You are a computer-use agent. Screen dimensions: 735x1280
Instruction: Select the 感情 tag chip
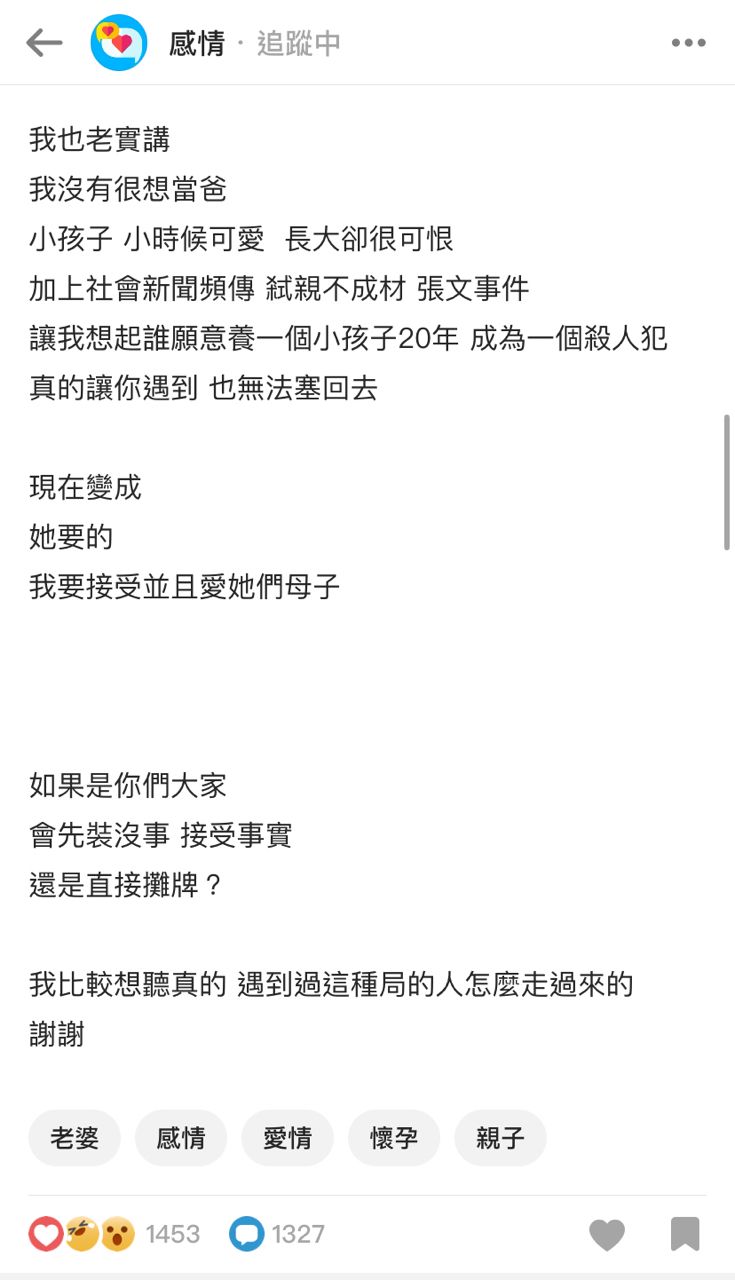coord(181,1138)
